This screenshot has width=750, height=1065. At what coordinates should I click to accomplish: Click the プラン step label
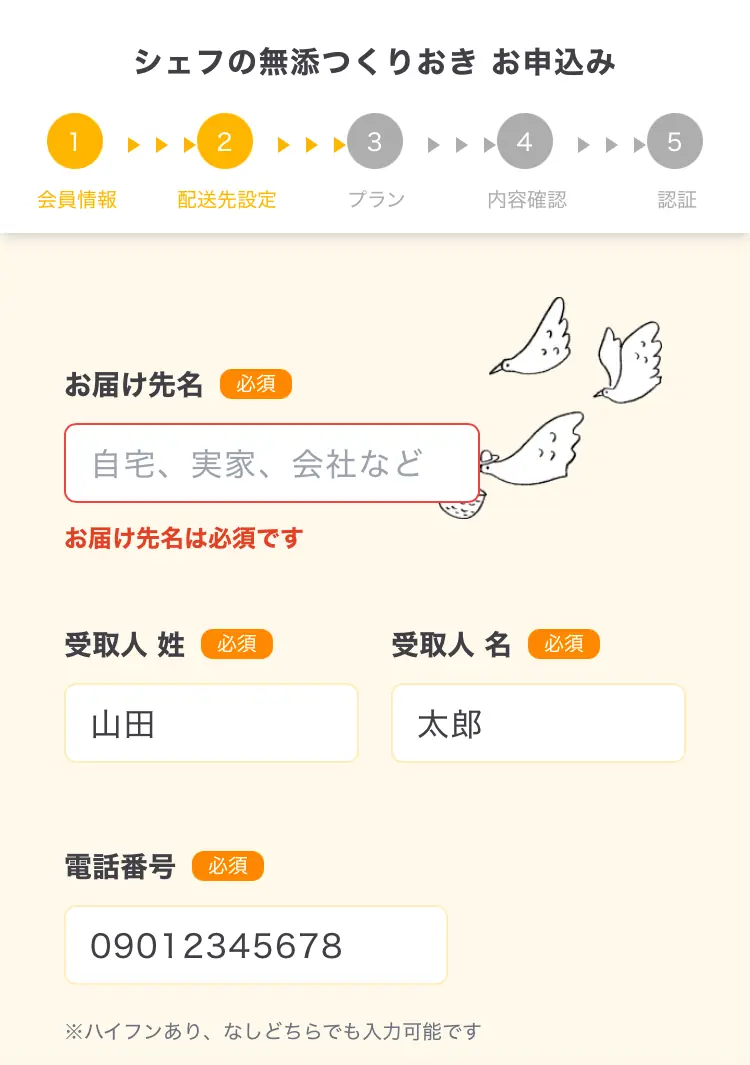pyautogui.click(x=375, y=199)
